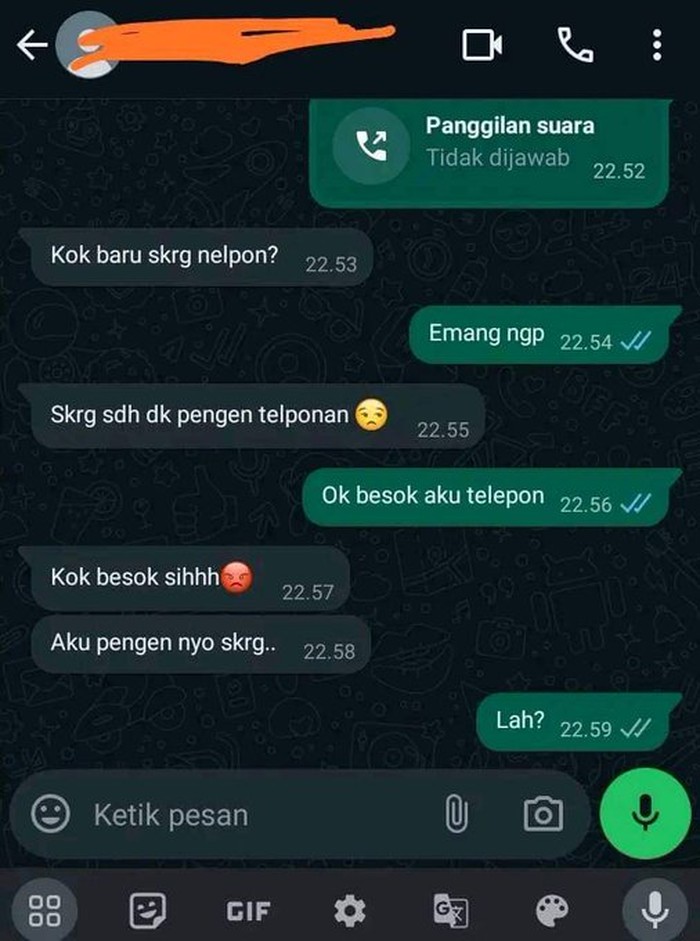The height and width of the screenshot is (941, 700).
Task: Go back to the chats list
Action: (32, 45)
